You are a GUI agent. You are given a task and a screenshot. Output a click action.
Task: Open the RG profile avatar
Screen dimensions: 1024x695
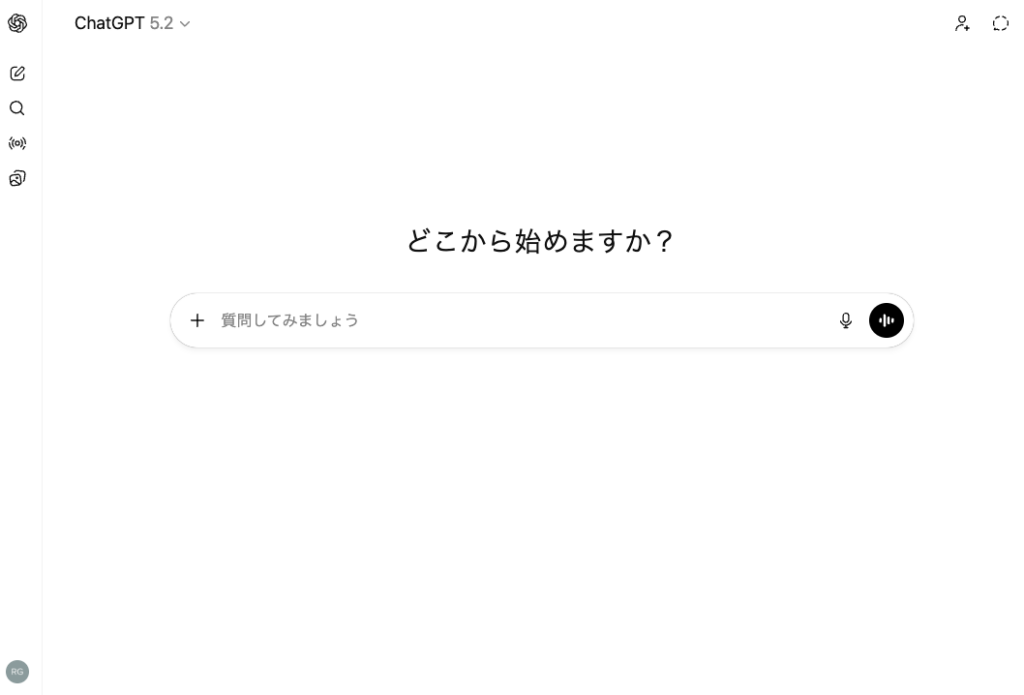coord(17,671)
